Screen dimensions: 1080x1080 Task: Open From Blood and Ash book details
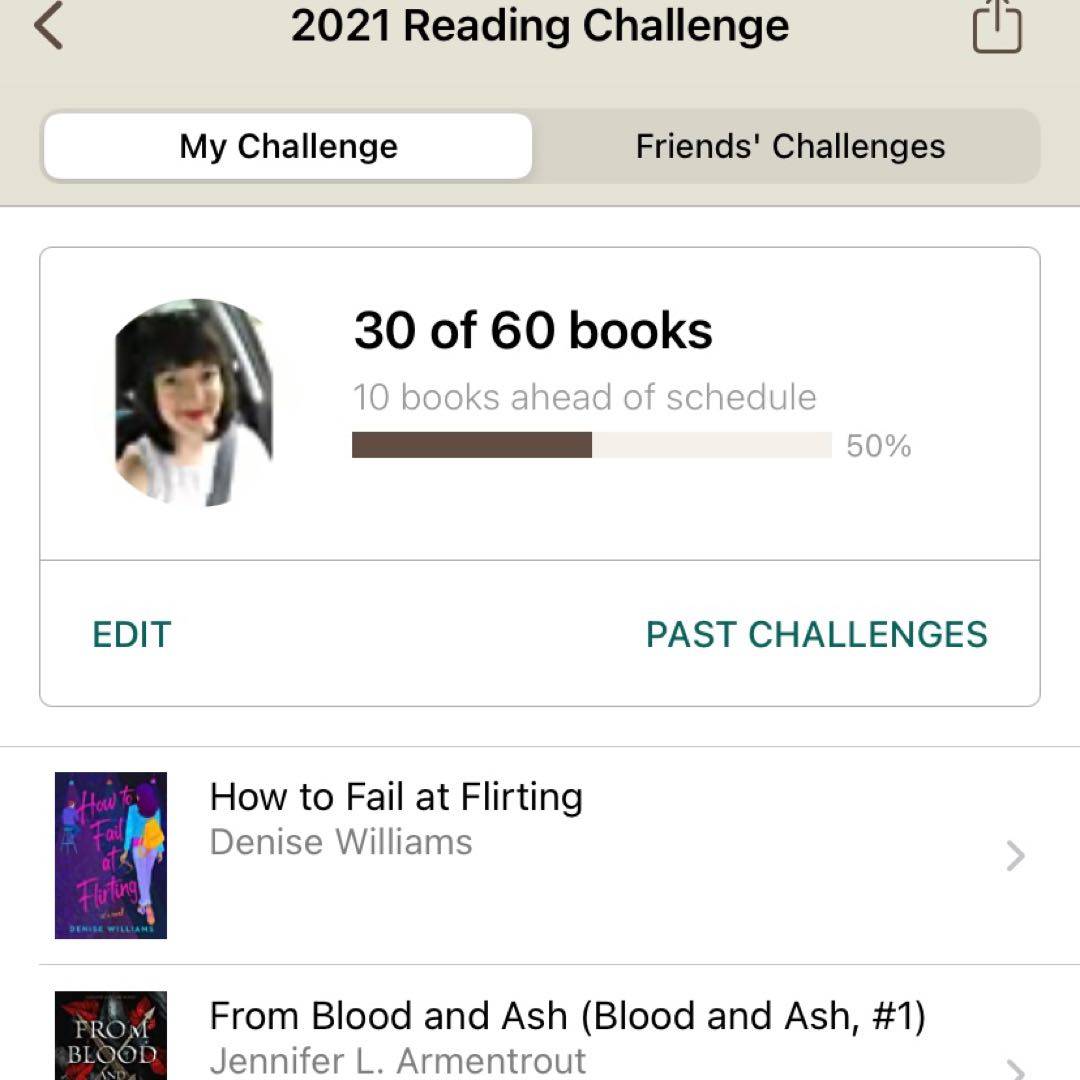(567, 1018)
